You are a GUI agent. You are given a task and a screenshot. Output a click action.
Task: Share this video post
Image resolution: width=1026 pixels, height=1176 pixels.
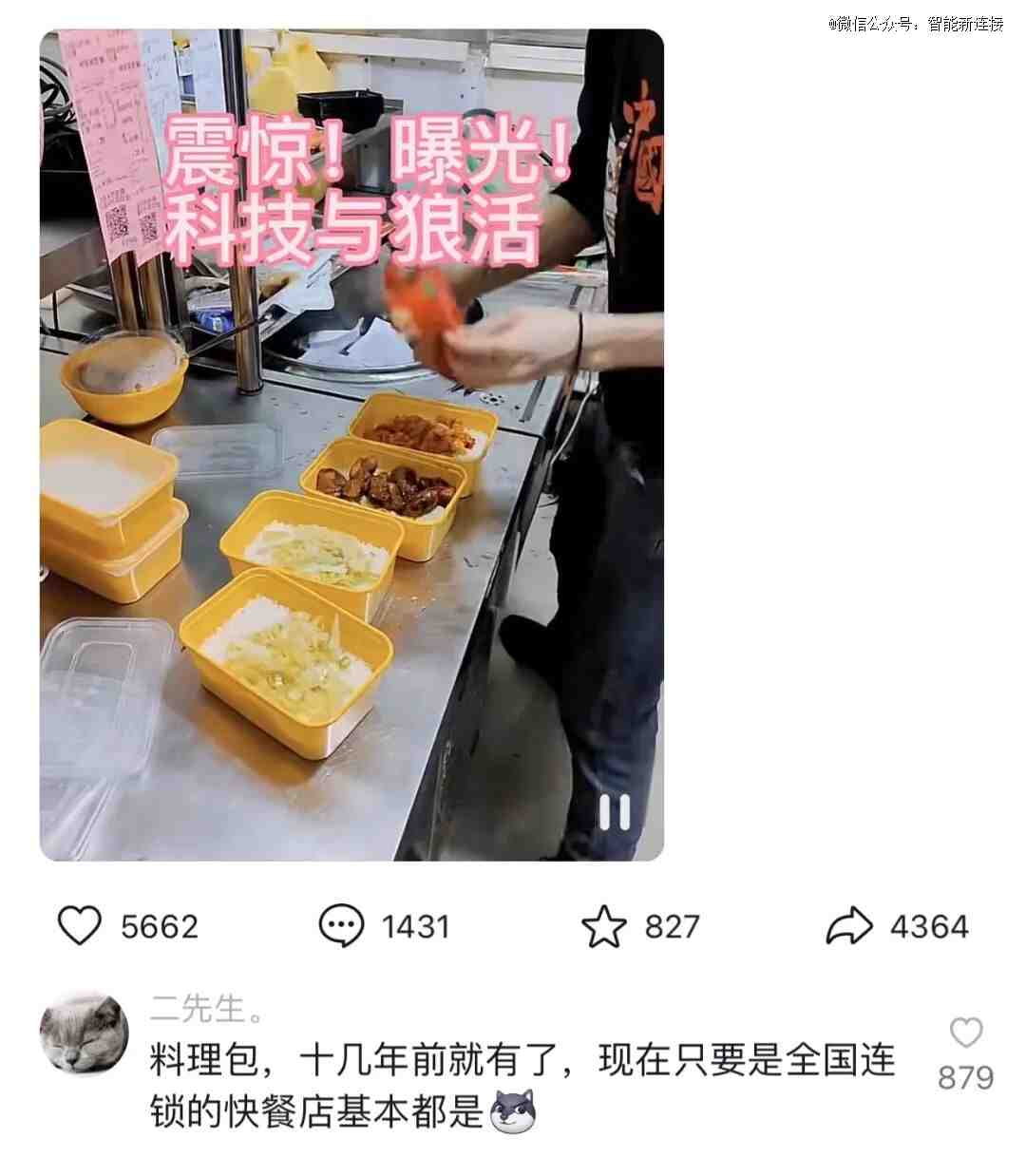click(x=849, y=926)
